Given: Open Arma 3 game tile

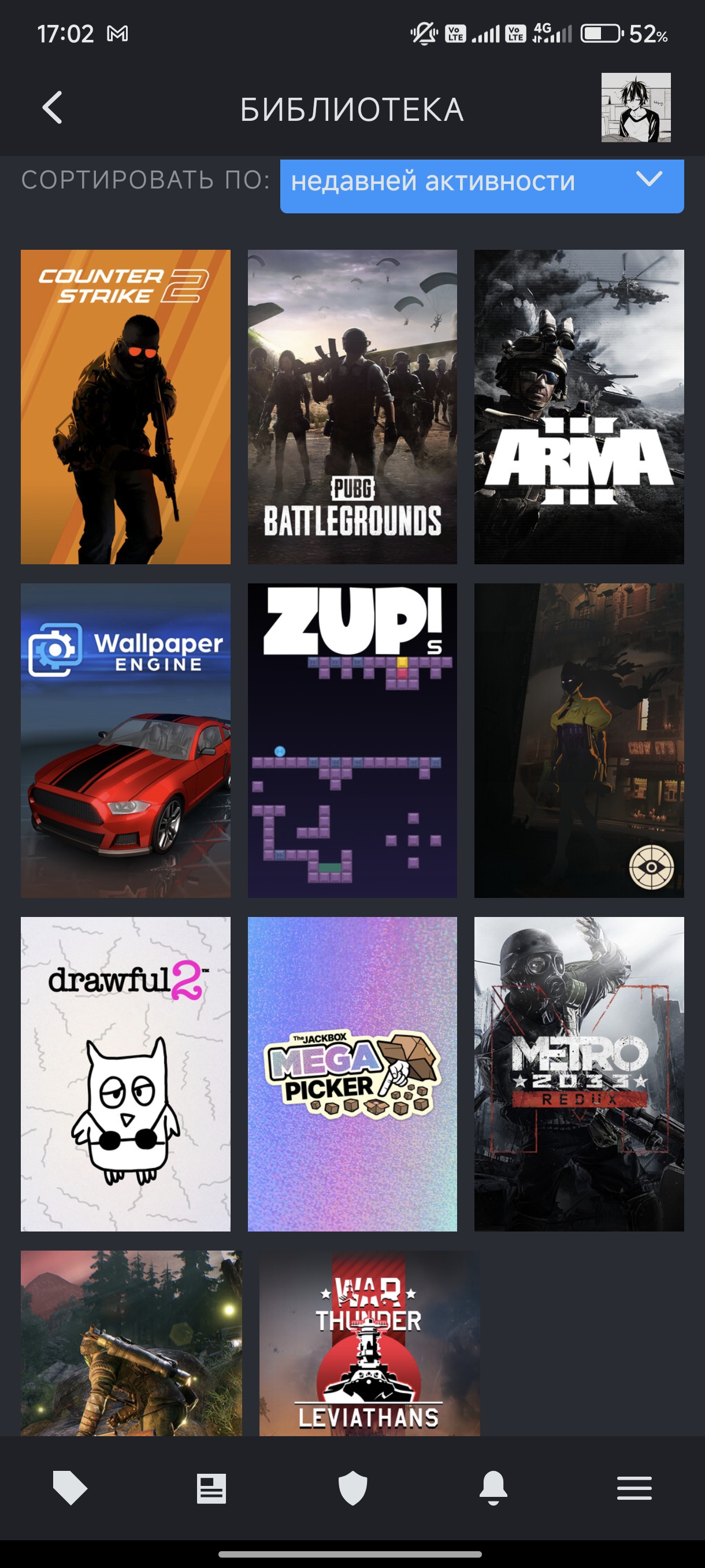Looking at the screenshot, I should coord(579,406).
